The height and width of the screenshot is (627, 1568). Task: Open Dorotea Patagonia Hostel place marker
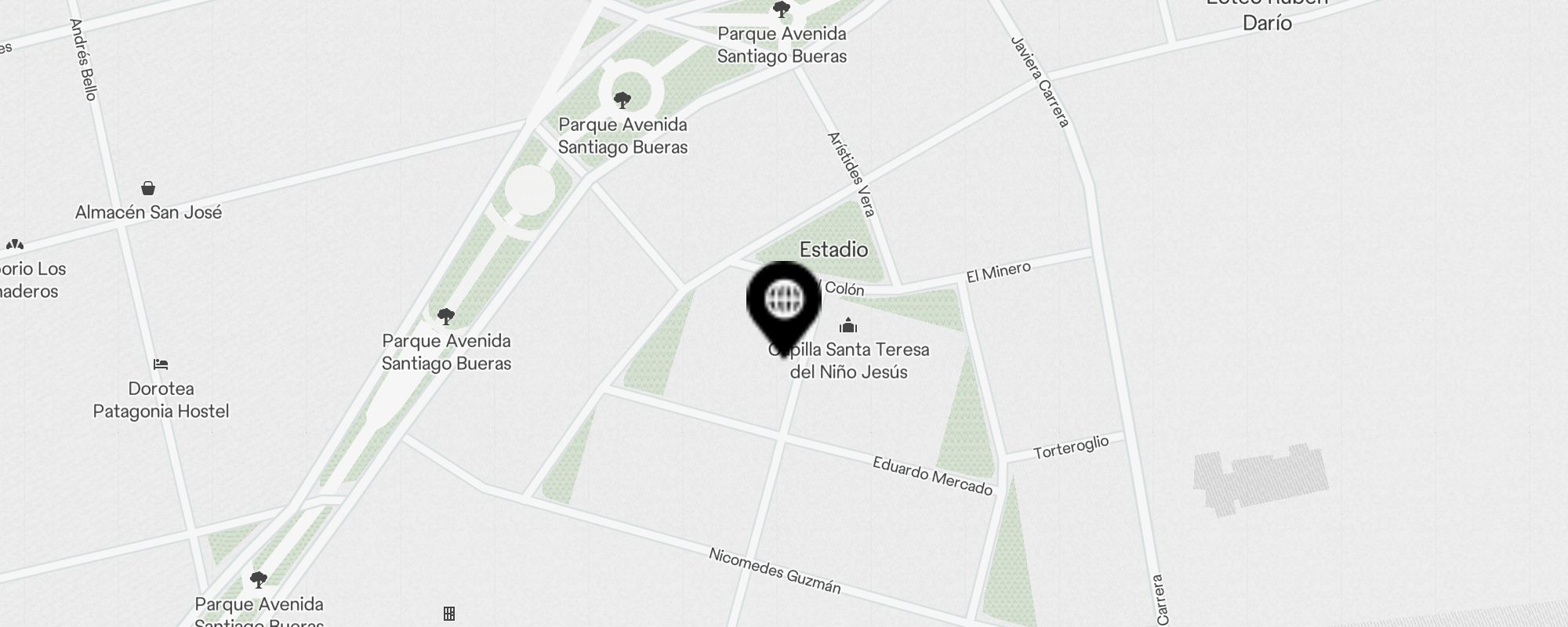click(161, 364)
